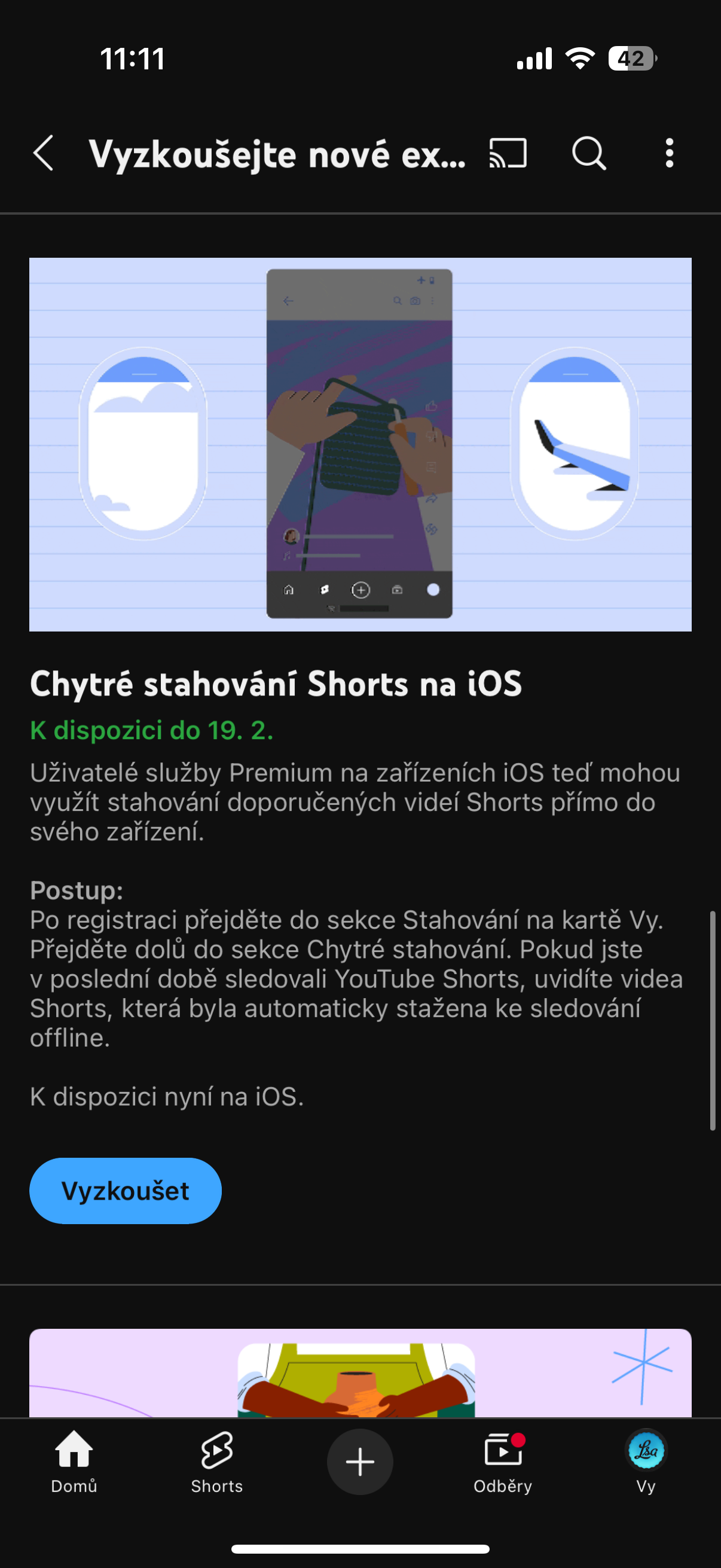Switch to the Shorts tab
The height and width of the screenshot is (1568, 721).
[217, 1462]
